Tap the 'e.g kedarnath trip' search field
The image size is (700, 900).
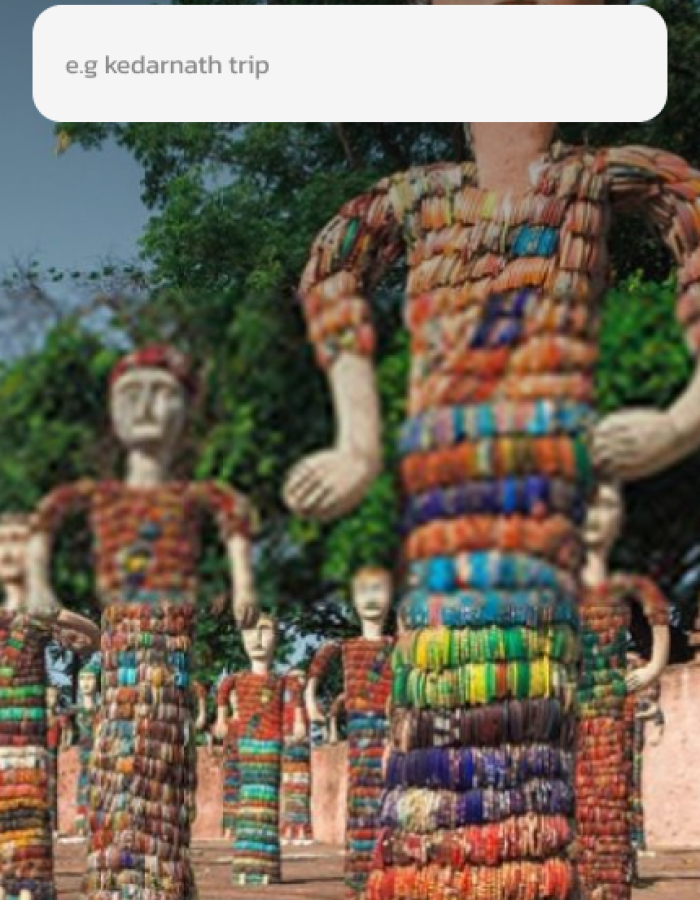coord(349,66)
